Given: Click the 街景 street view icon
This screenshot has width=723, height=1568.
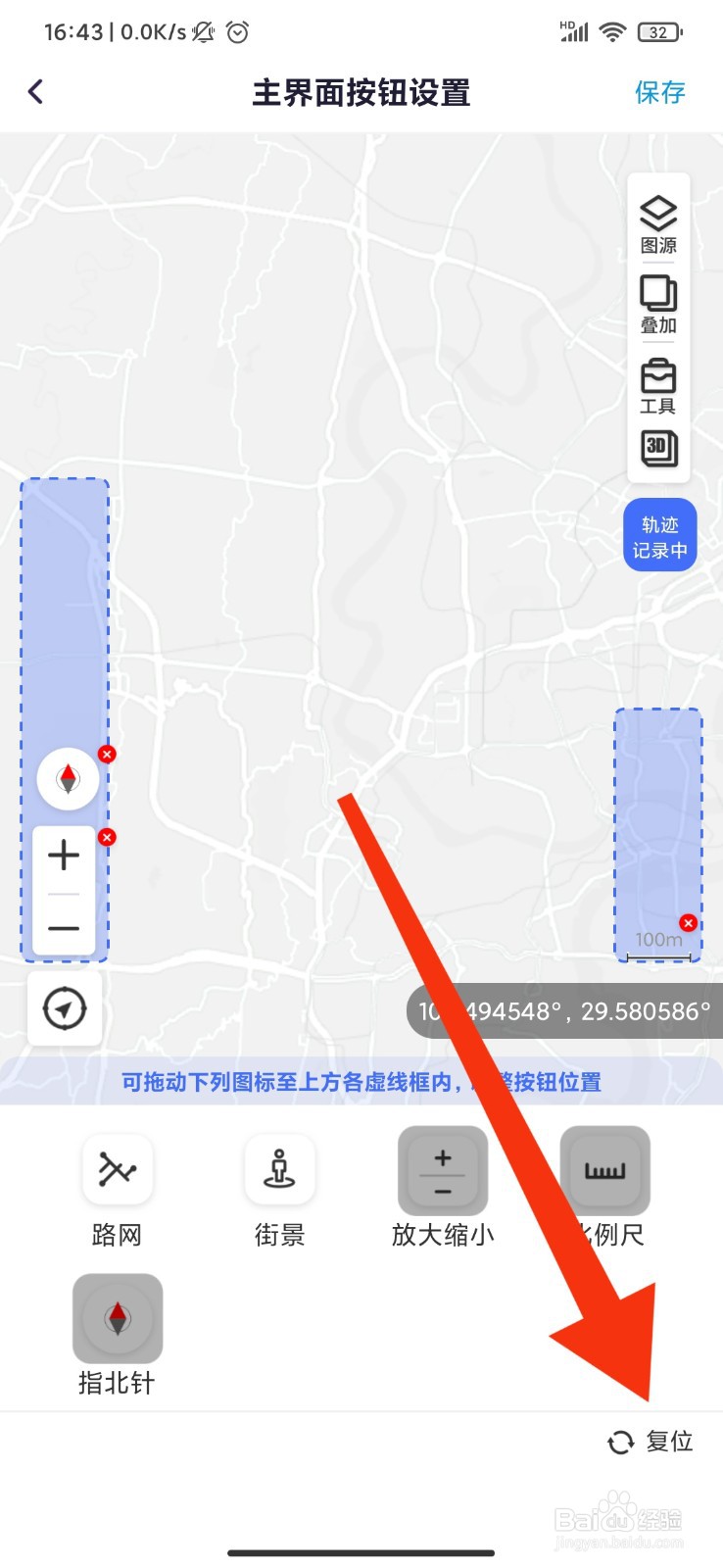Looking at the screenshot, I should 279,1170.
